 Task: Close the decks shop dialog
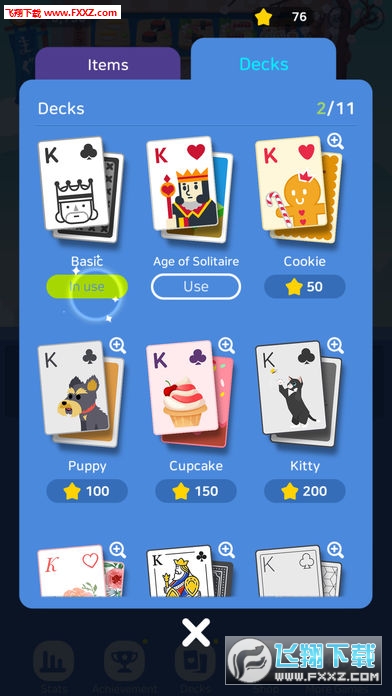click(x=196, y=633)
